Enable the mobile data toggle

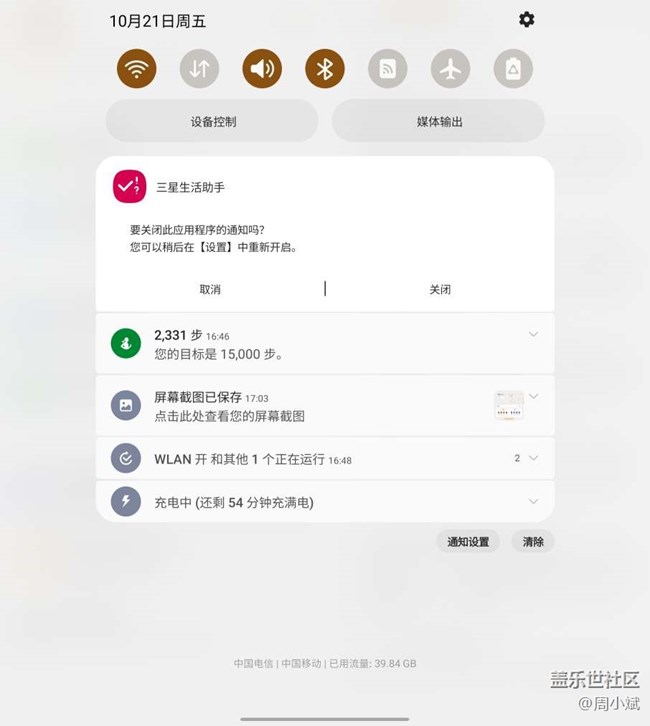(x=199, y=69)
